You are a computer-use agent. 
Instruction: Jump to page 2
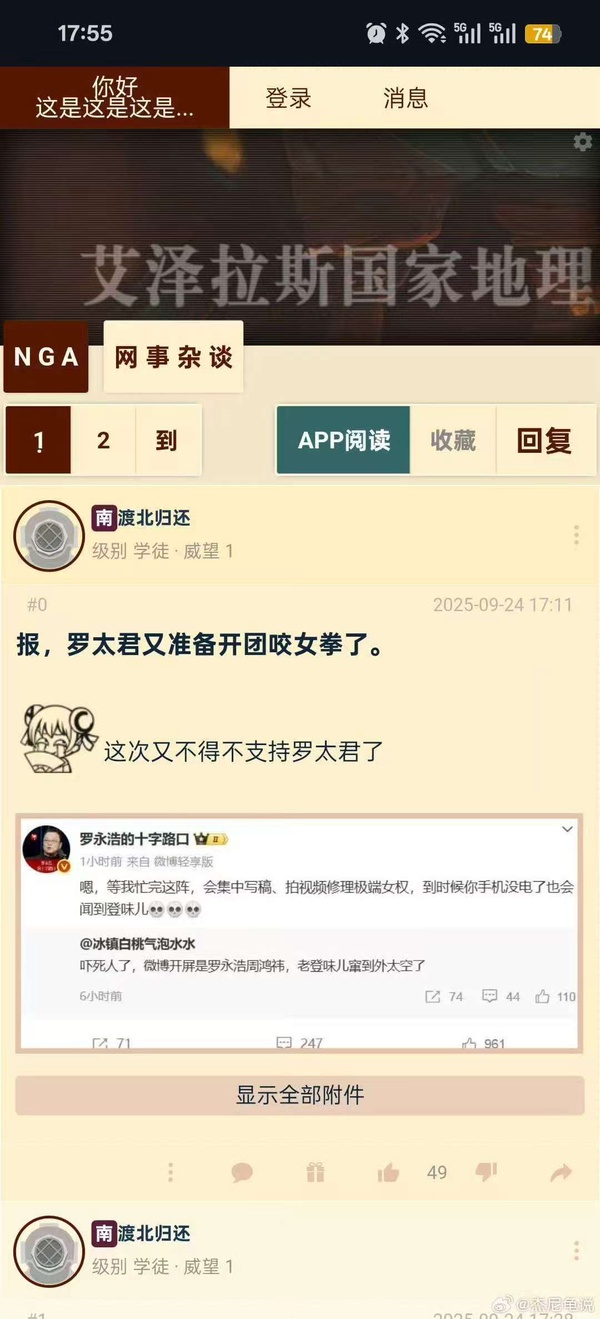pyautogui.click(x=103, y=440)
